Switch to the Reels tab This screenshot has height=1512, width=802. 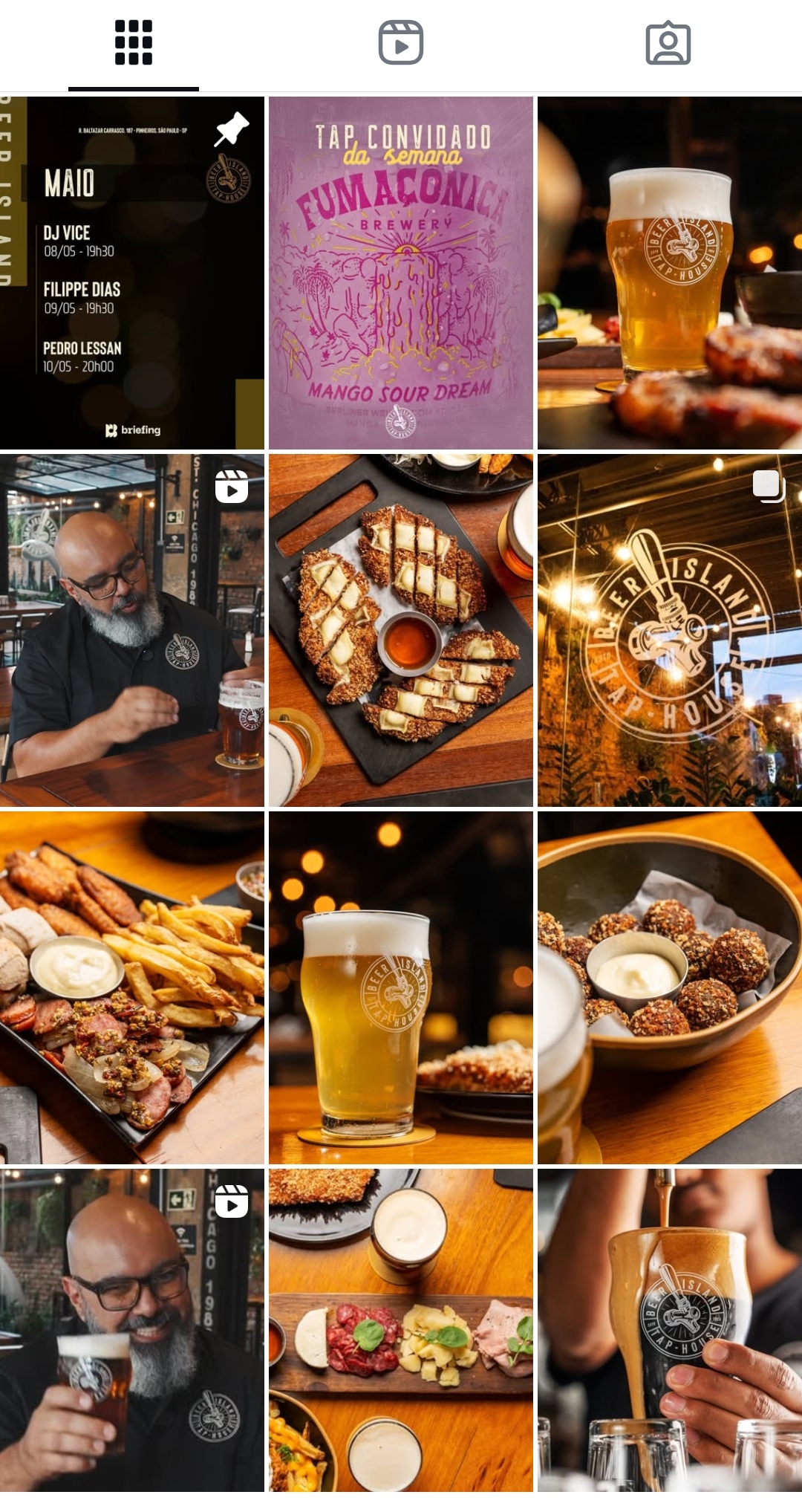coord(401,42)
